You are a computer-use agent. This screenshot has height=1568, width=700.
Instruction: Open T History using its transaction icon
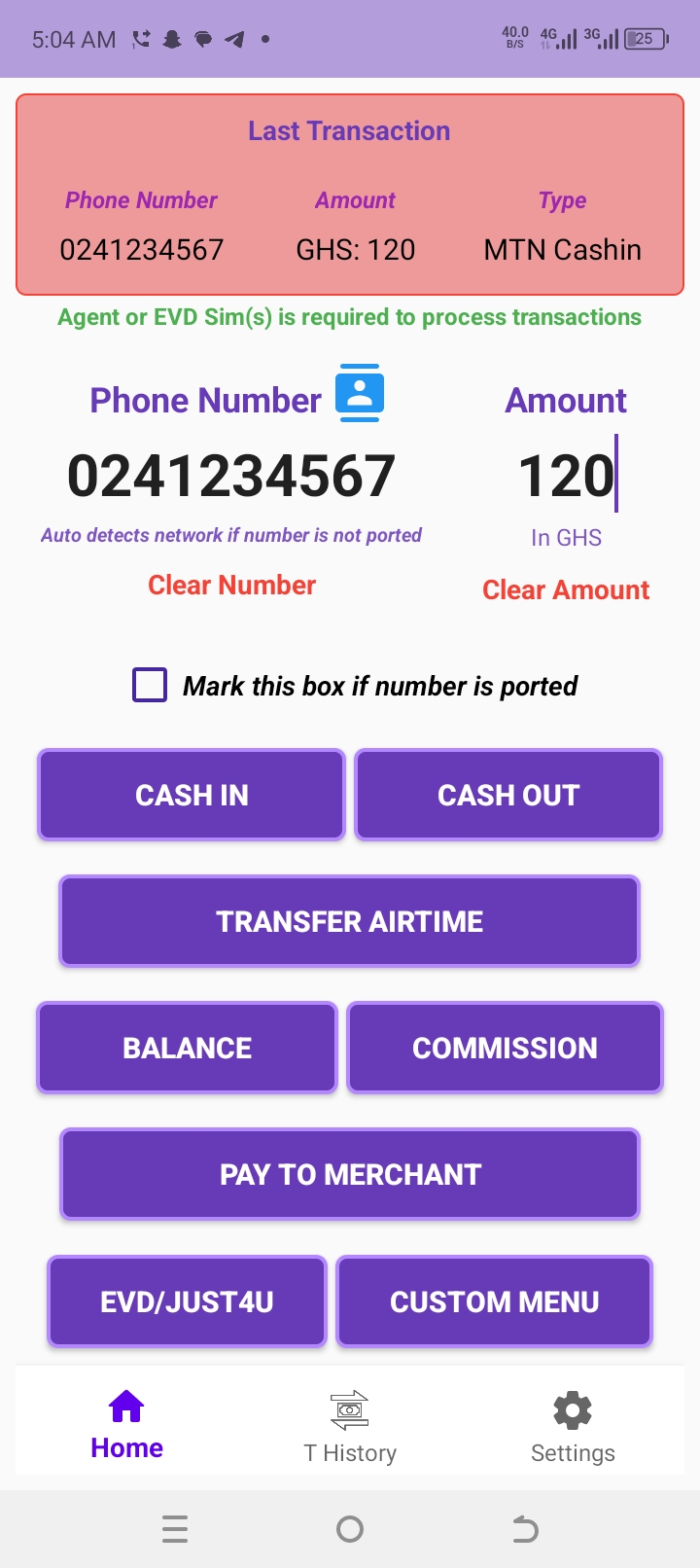pos(349,1409)
